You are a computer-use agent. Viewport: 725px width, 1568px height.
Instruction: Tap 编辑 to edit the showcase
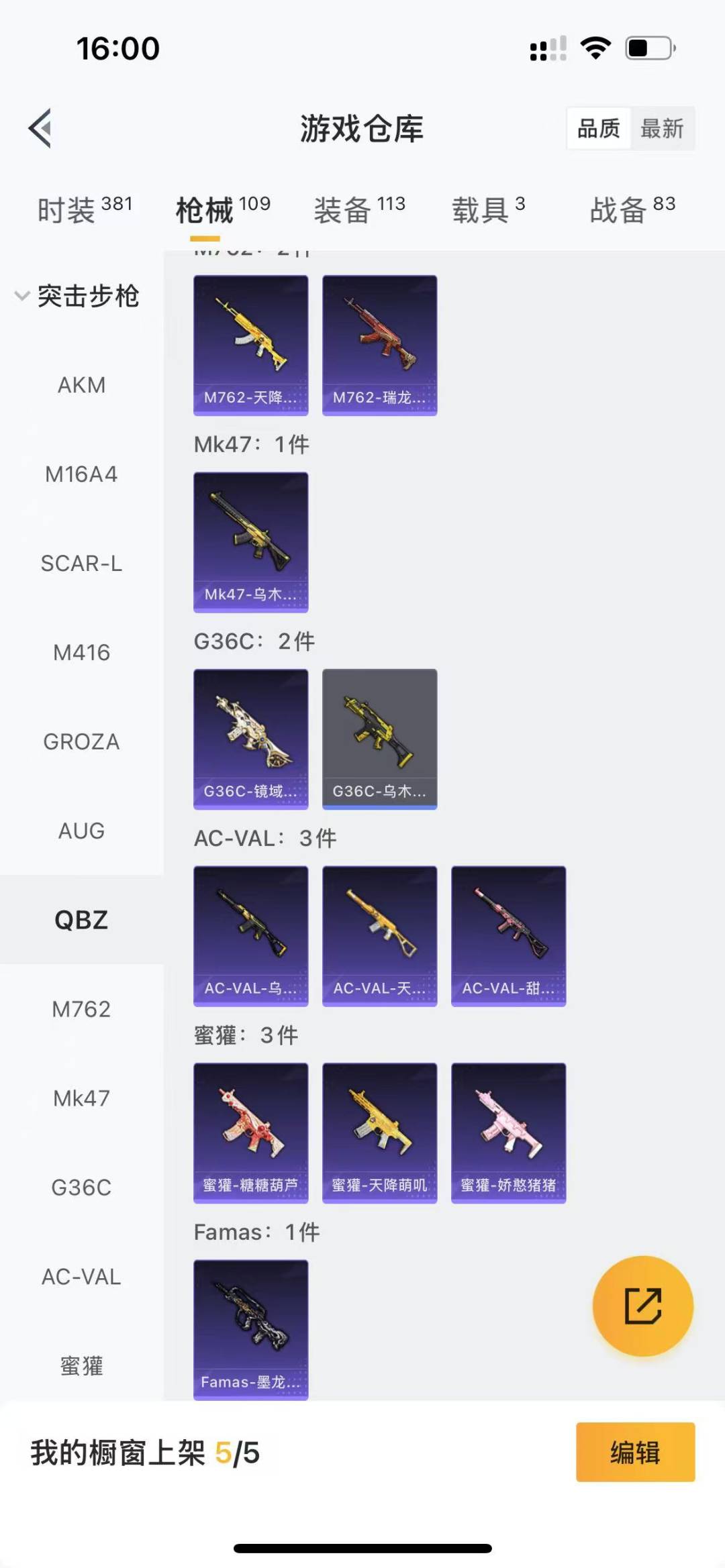point(635,1452)
